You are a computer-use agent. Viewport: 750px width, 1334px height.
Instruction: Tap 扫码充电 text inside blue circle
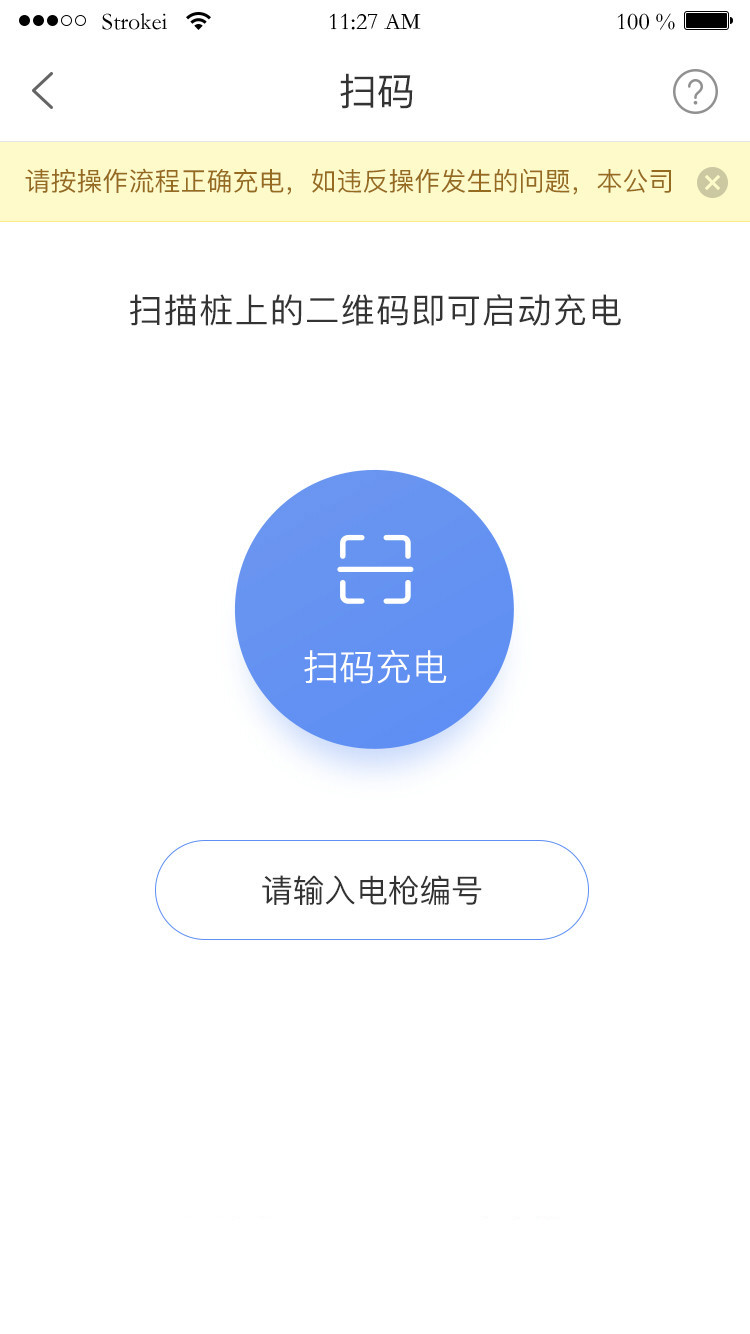[x=374, y=668]
